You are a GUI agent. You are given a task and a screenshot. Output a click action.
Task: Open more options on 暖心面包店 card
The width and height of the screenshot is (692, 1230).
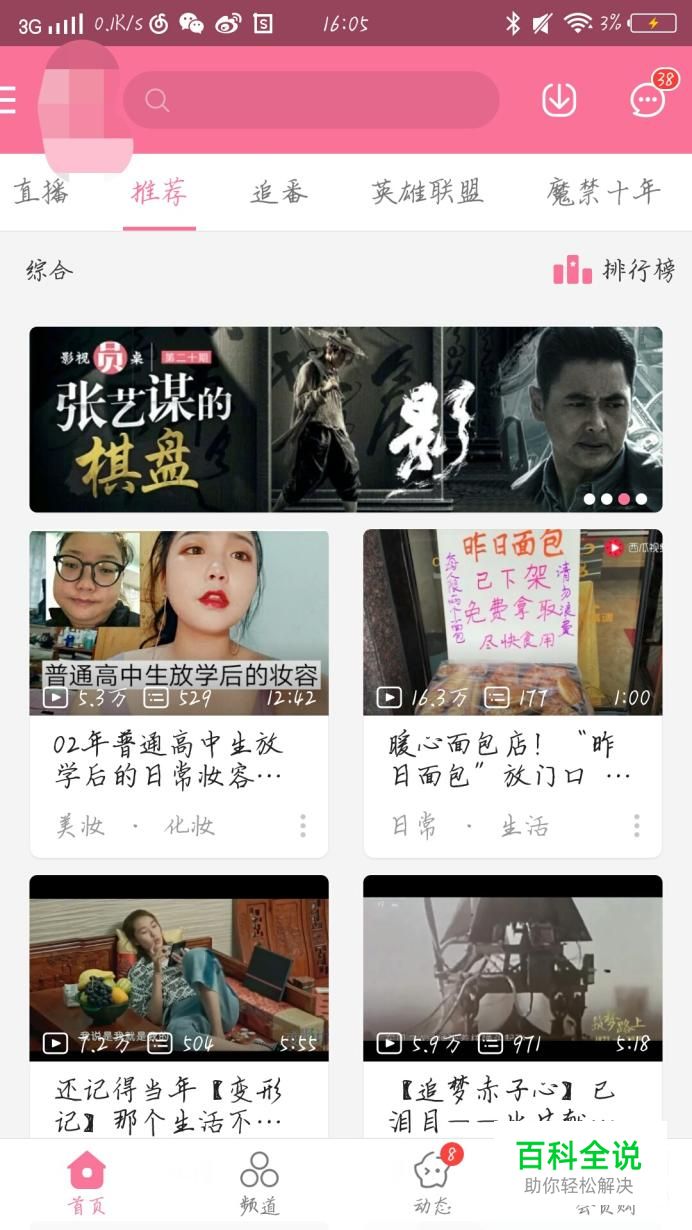tap(636, 826)
